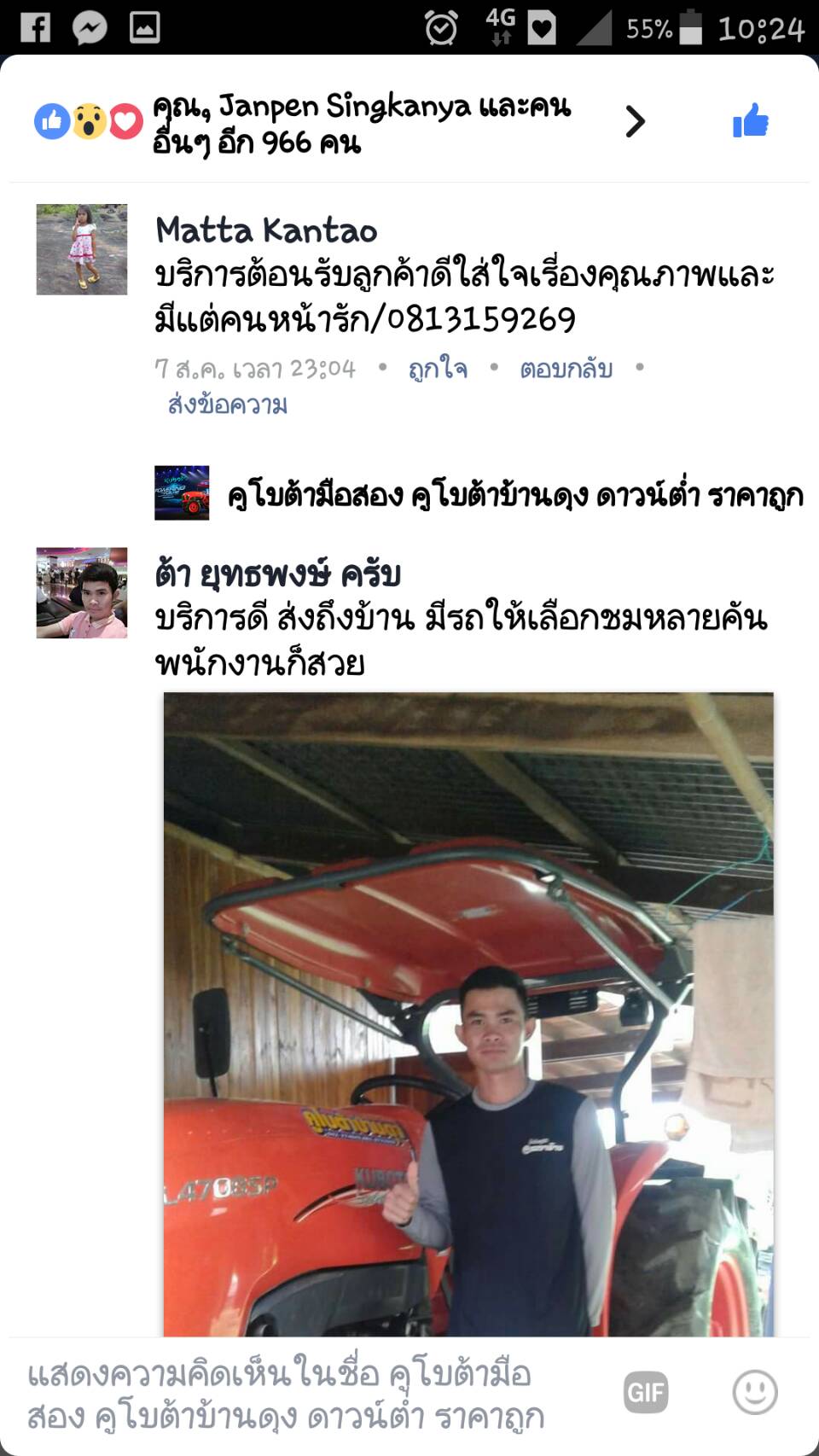View Matta Kantao's profile picture
The height and width of the screenshot is (1456, 819).
82,249
